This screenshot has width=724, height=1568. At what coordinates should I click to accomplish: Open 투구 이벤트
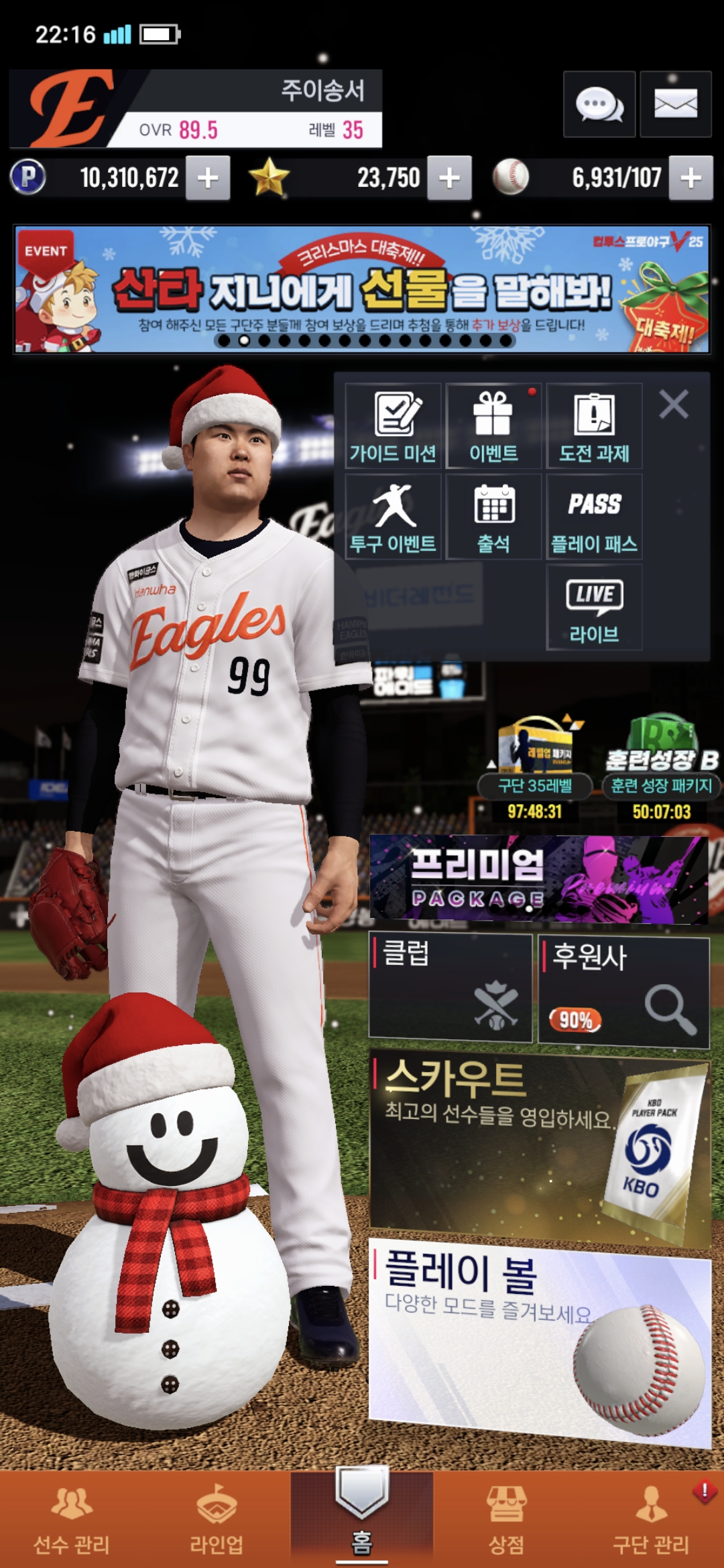click(x=393, y=517)
